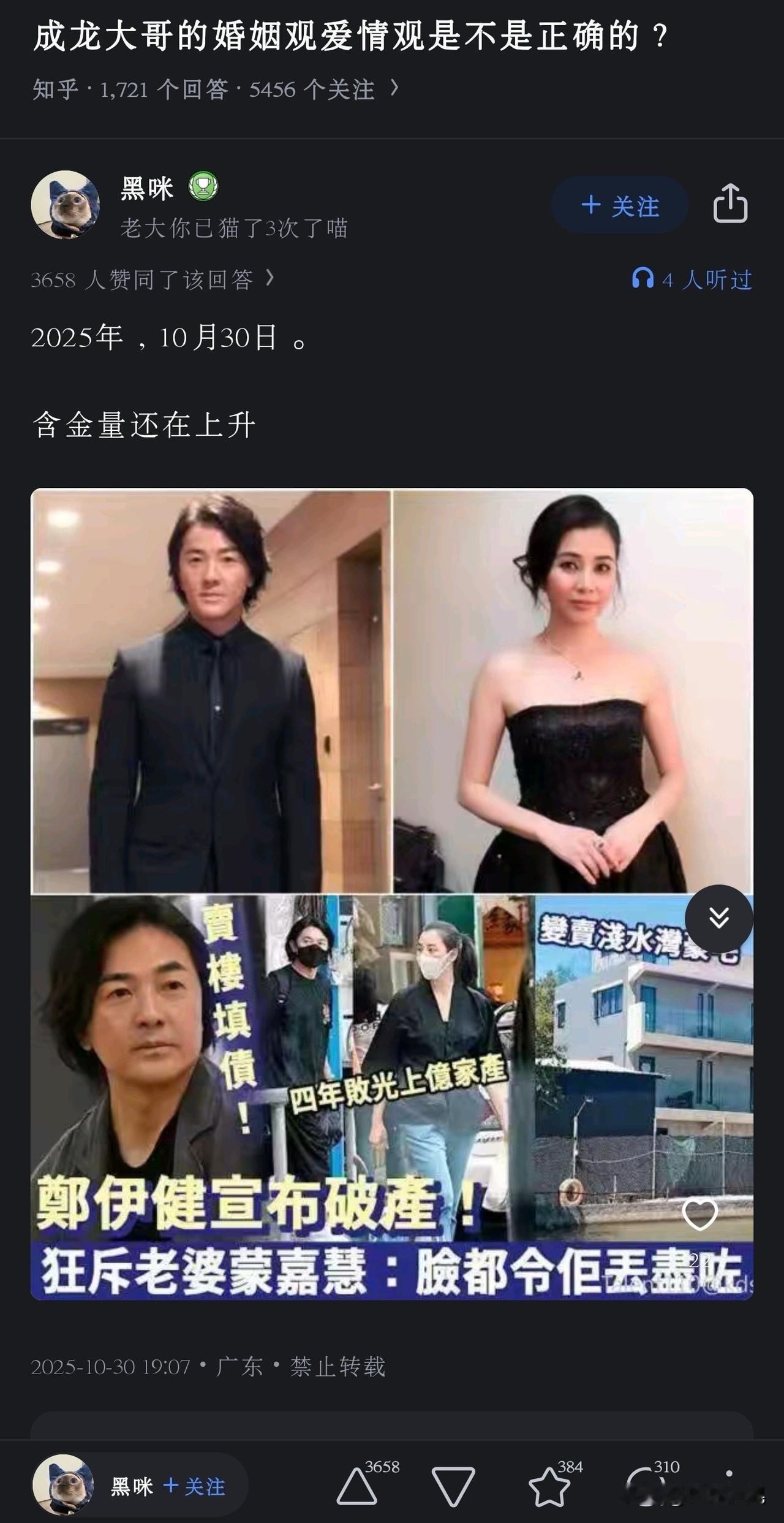Open the question title 成龙大哥的婚姻观爱情观

(349, 37)
